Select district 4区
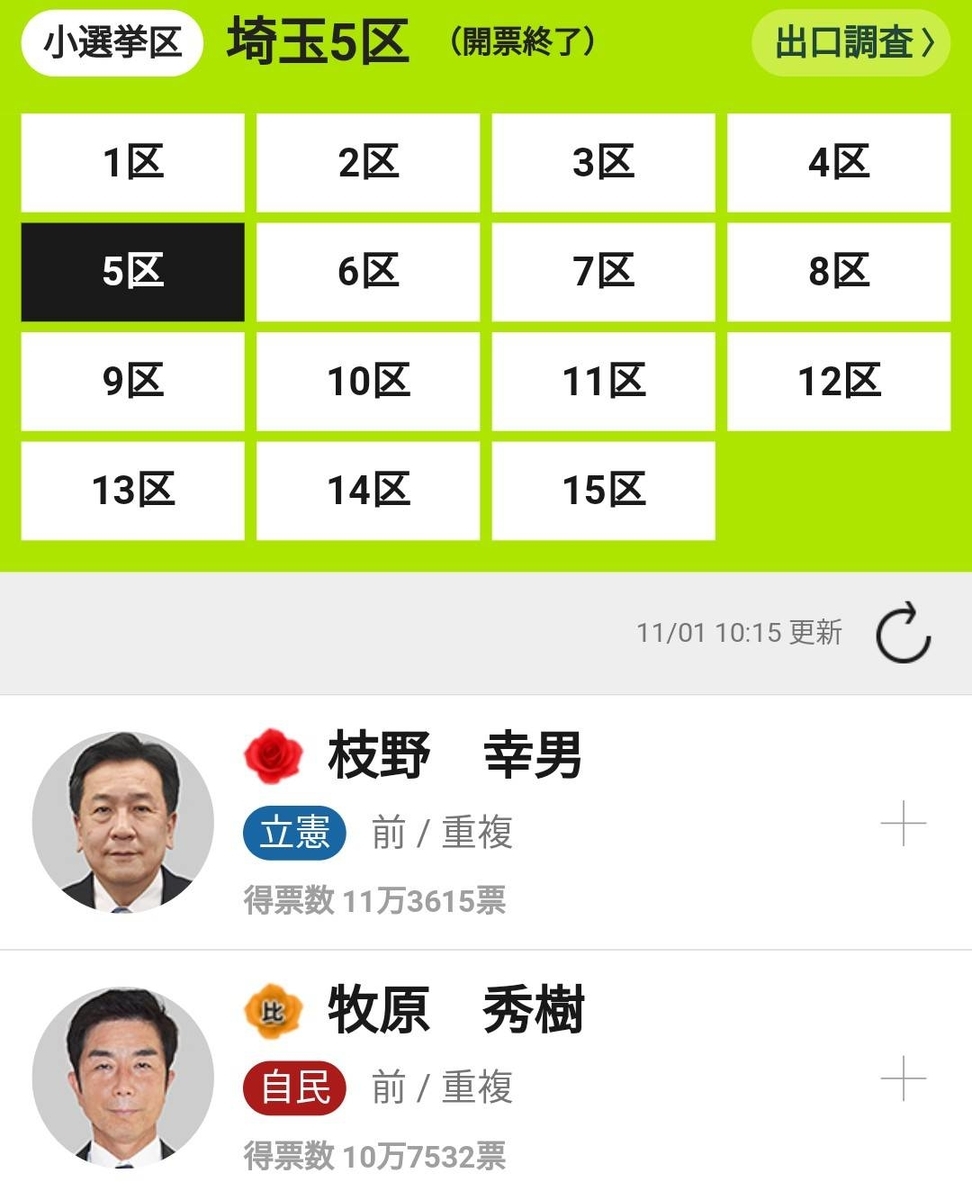The image size is (972, 1200). pyautogui.click(x=838, y=163)
